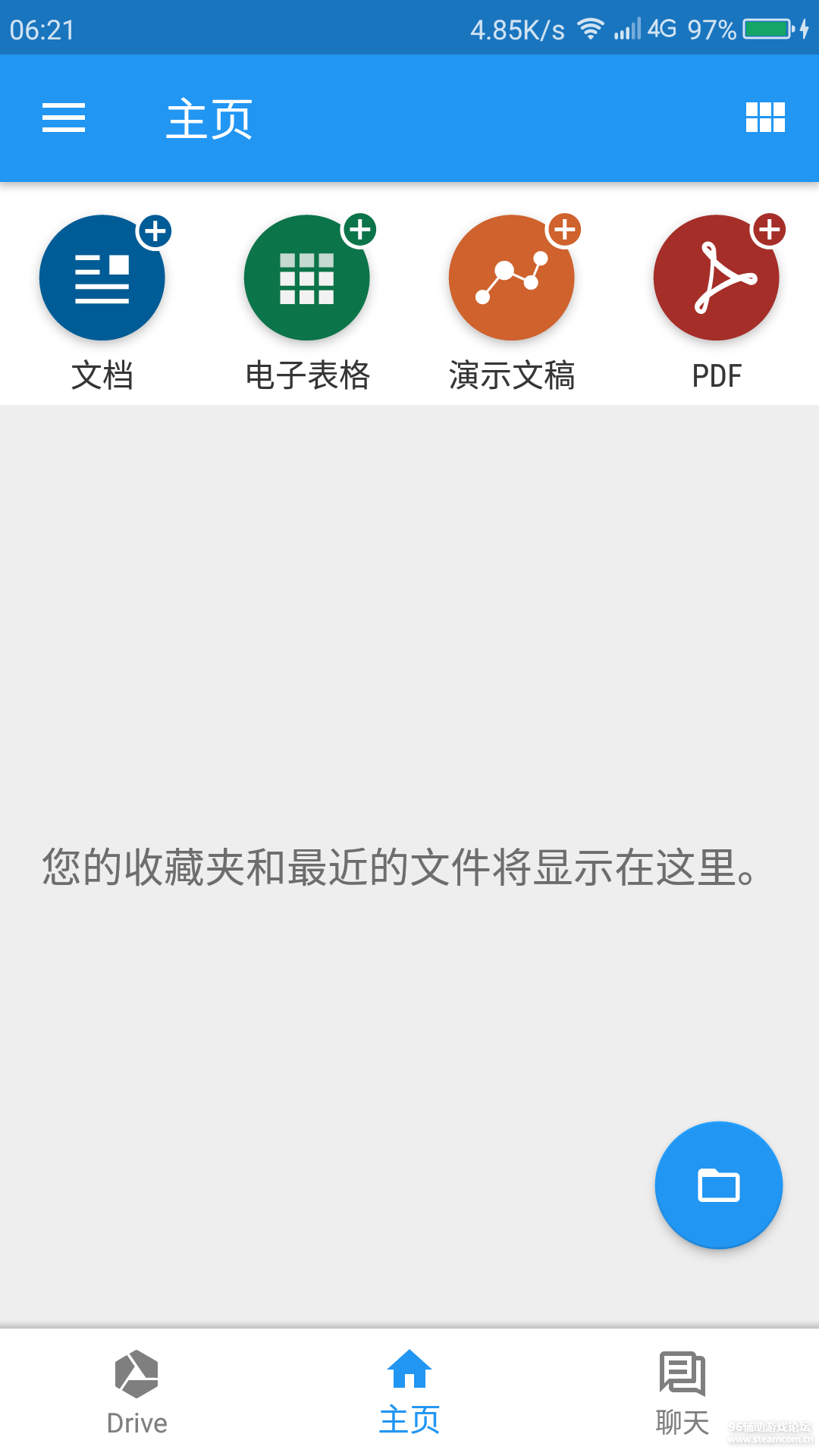
Task: Tap the 主页 title in the header
Action: pyautogui.click(x=209, y=118)
